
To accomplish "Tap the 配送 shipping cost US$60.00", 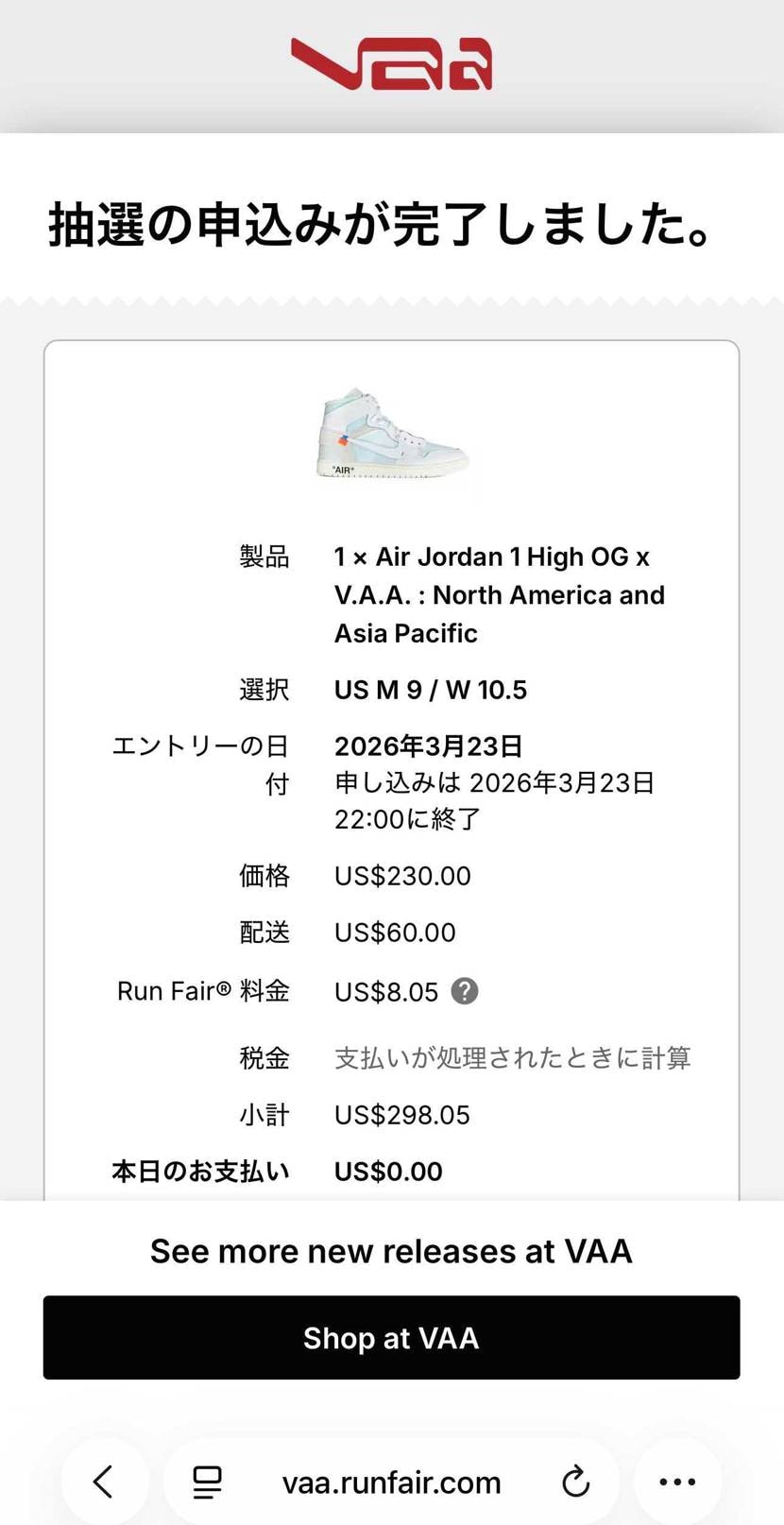I will tap(394, 933).
